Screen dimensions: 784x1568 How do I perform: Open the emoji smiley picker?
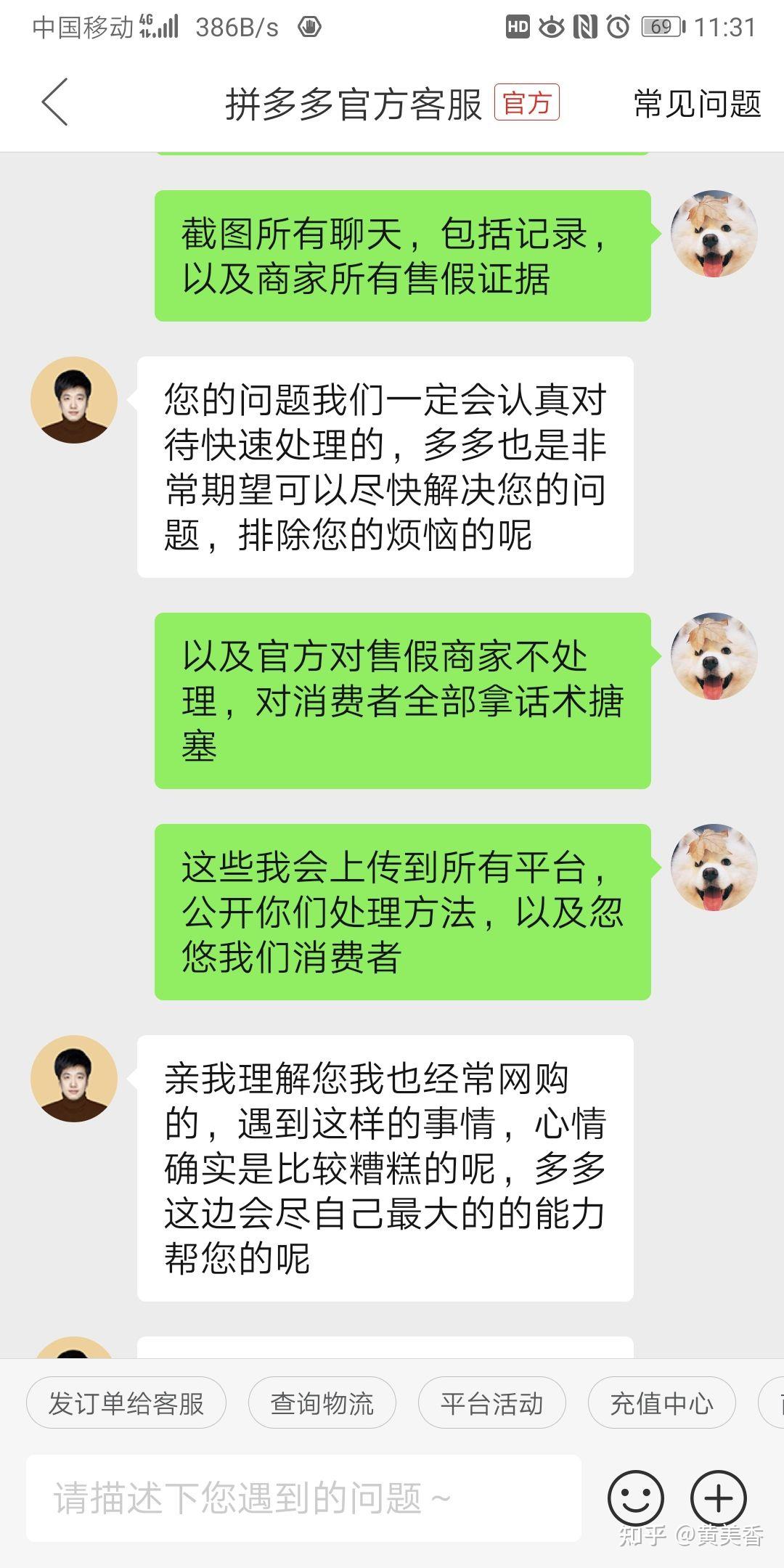point(636,1498)
